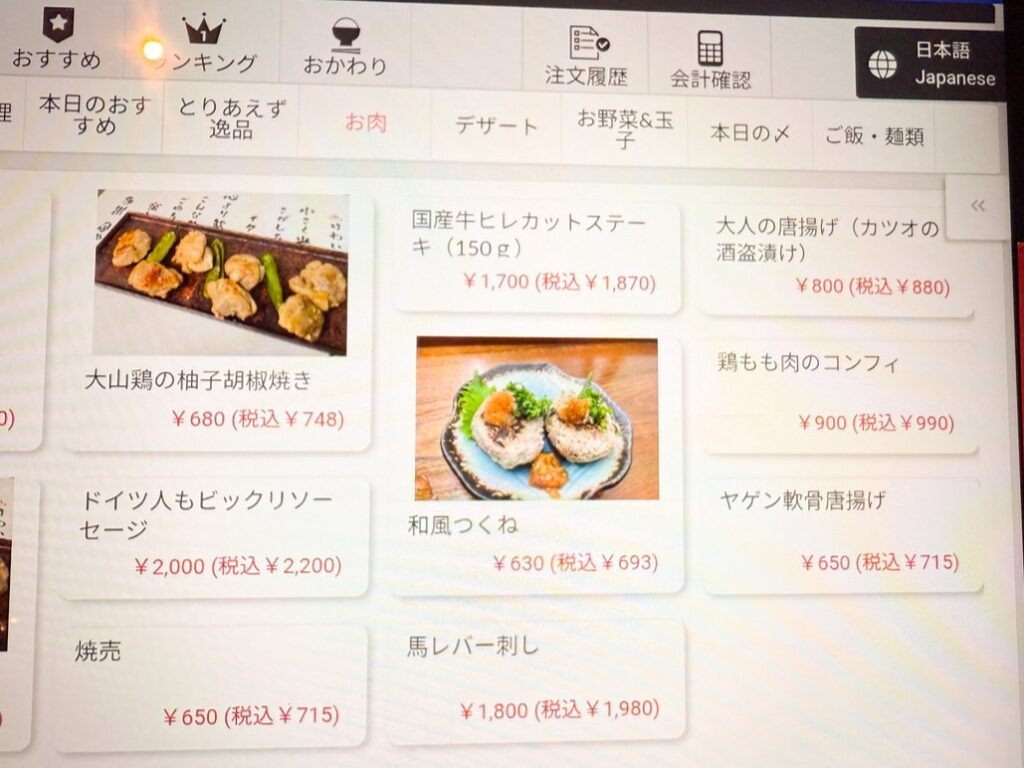
Task: Open the おすすめ recommendations section
Action: 57,38
